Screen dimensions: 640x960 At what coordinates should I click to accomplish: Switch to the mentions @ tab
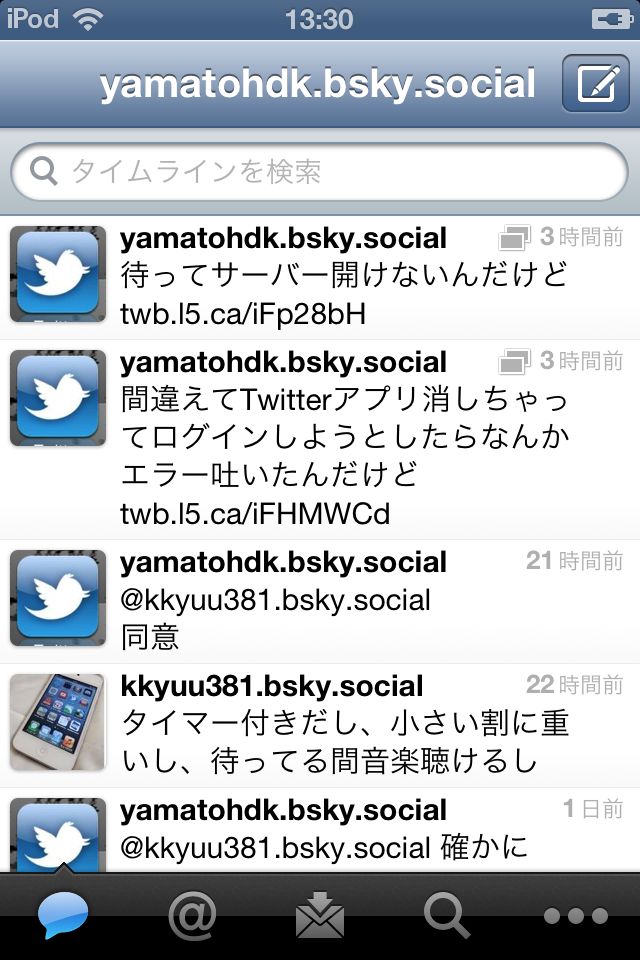point(192,914)
